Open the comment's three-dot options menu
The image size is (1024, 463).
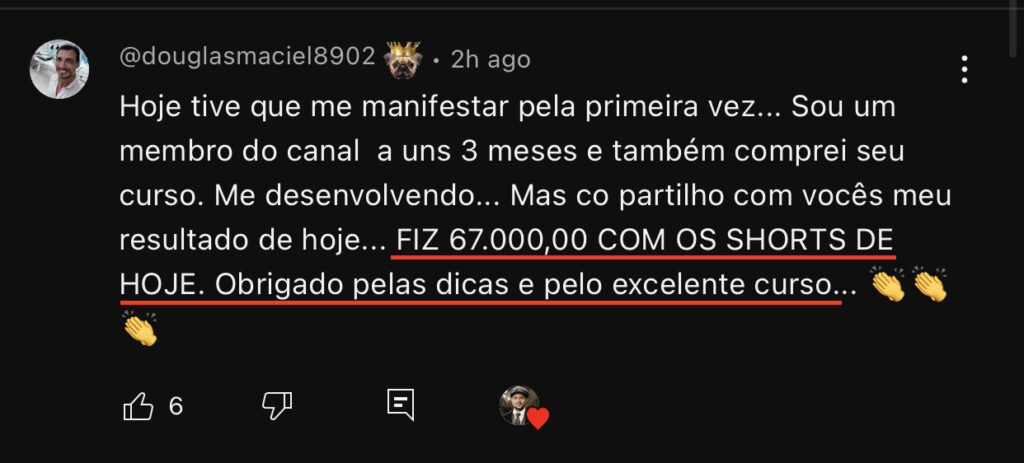click(964, 69)
